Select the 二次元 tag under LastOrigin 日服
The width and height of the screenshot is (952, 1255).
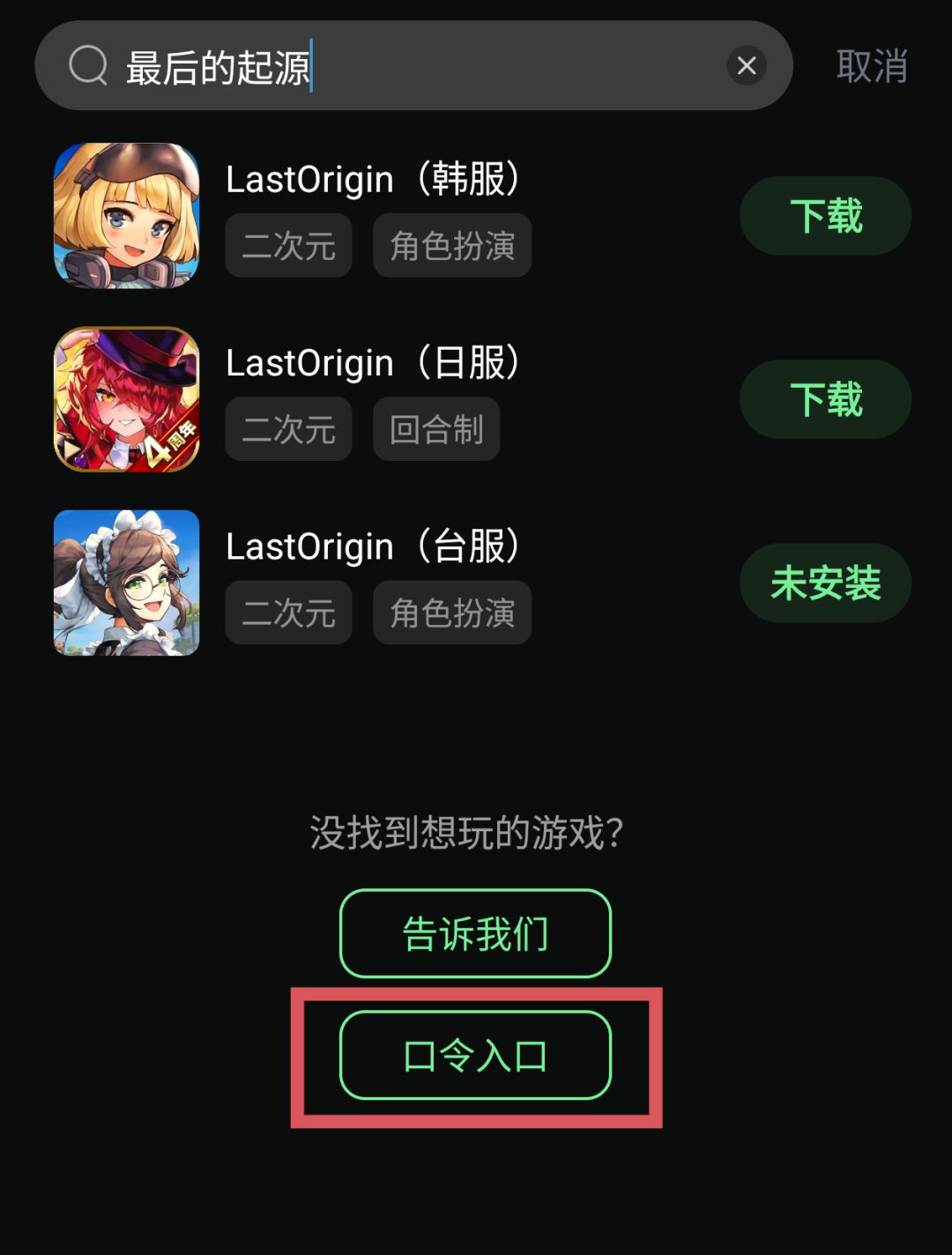(288, 429)
